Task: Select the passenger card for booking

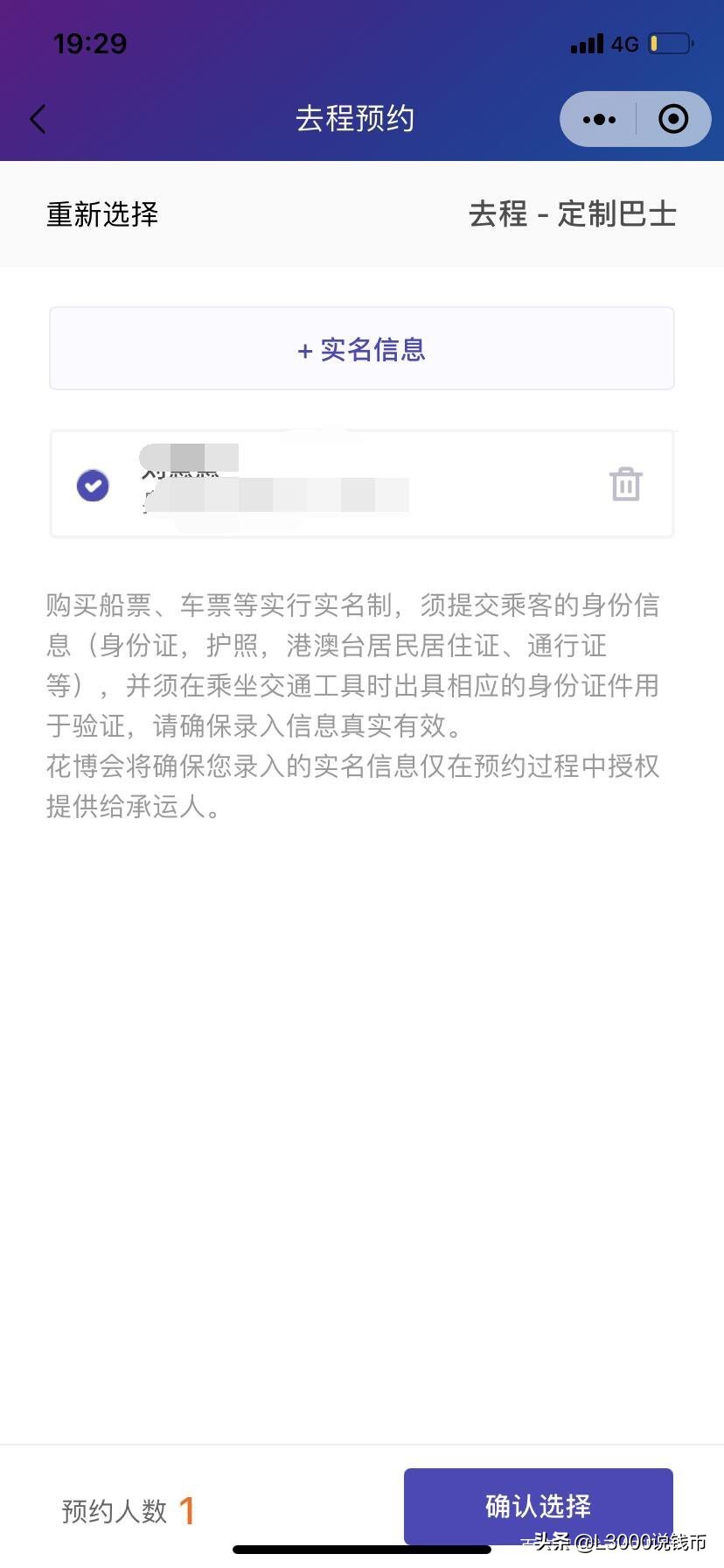Action: 362,484
